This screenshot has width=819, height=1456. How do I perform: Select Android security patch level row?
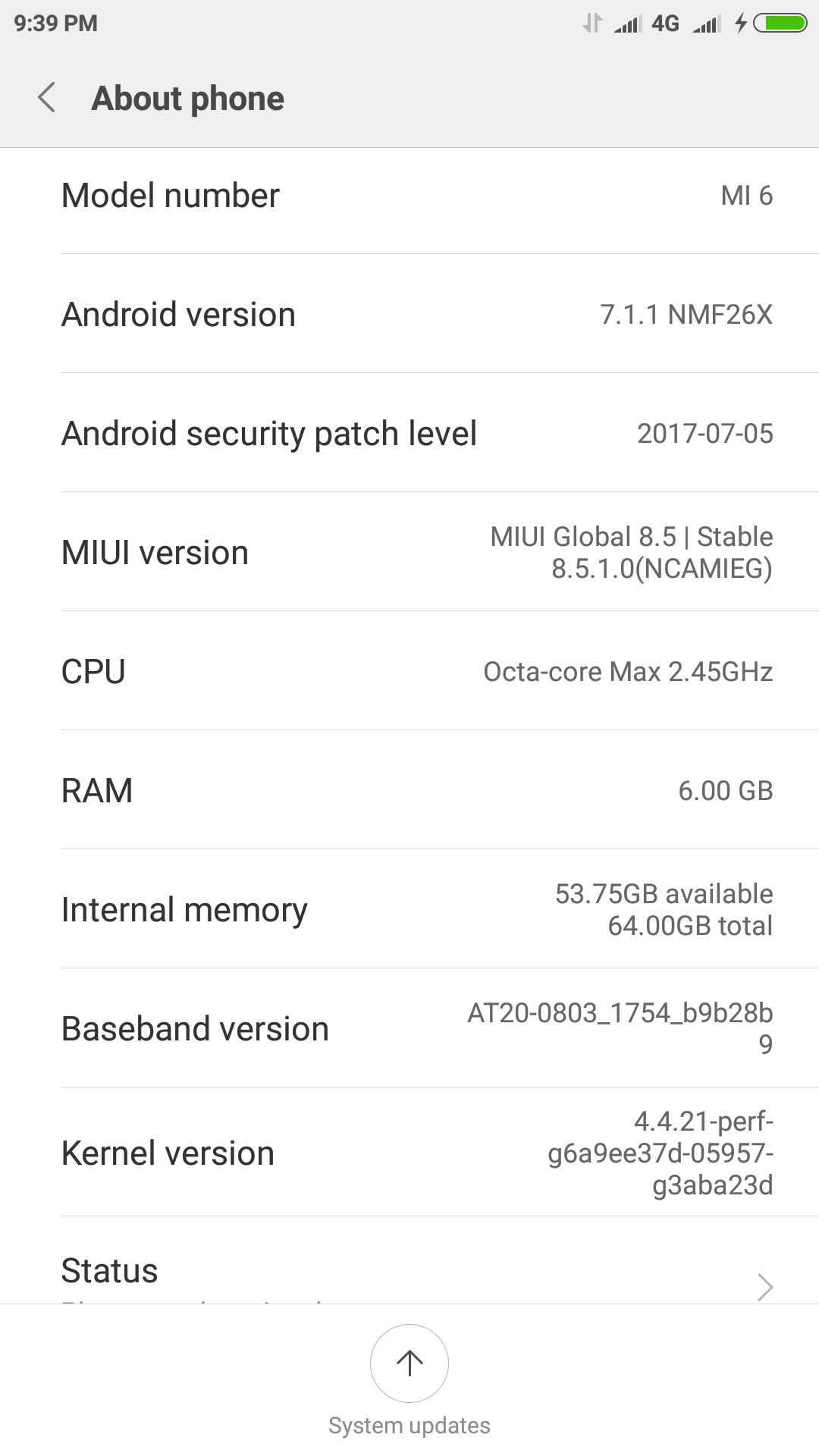point(409,433)
